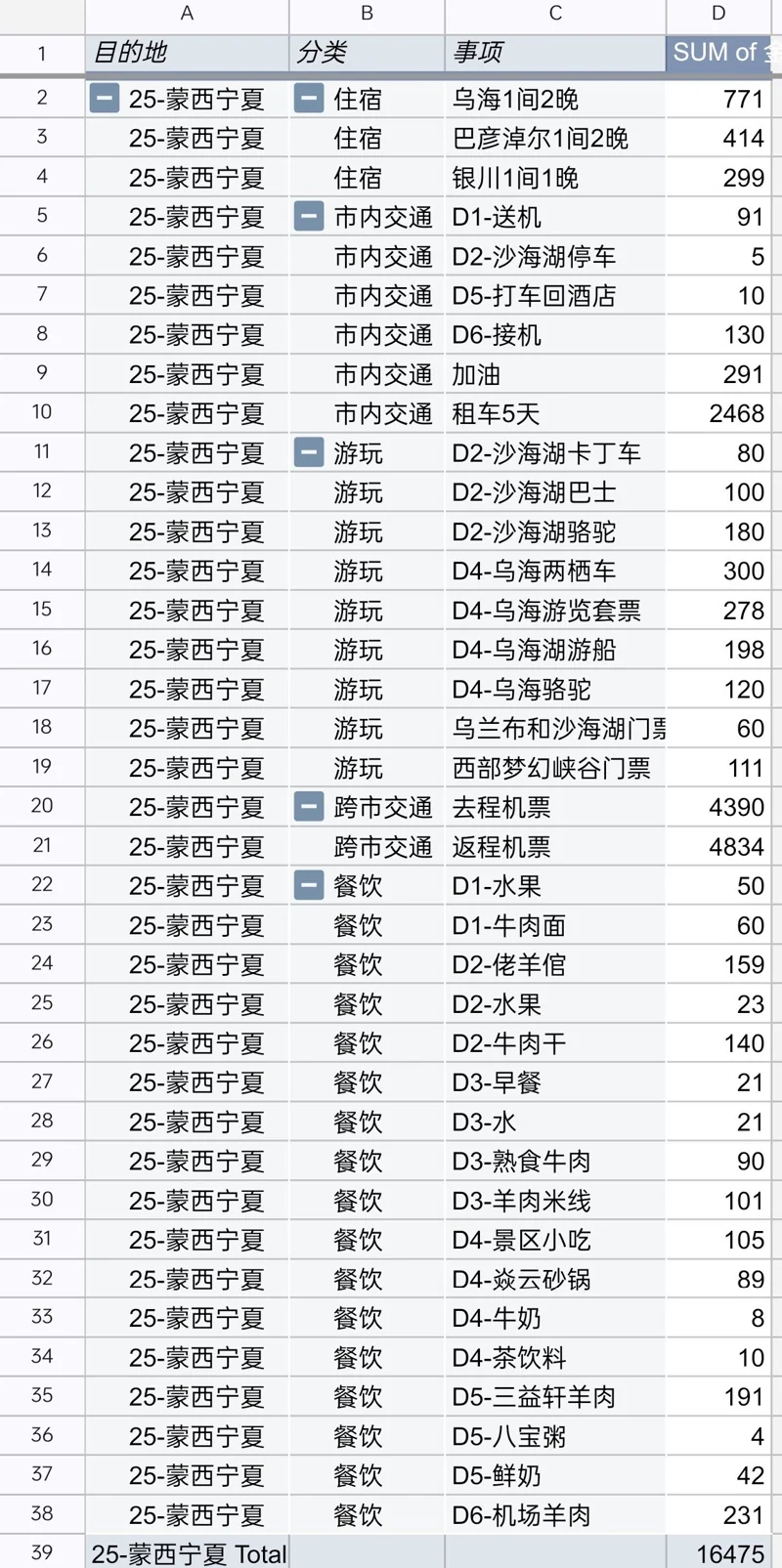The height and width of the screenshot is (1568, 782).
Task: Collapse the 游玩 category group
Action: click(x=309, y=452)
